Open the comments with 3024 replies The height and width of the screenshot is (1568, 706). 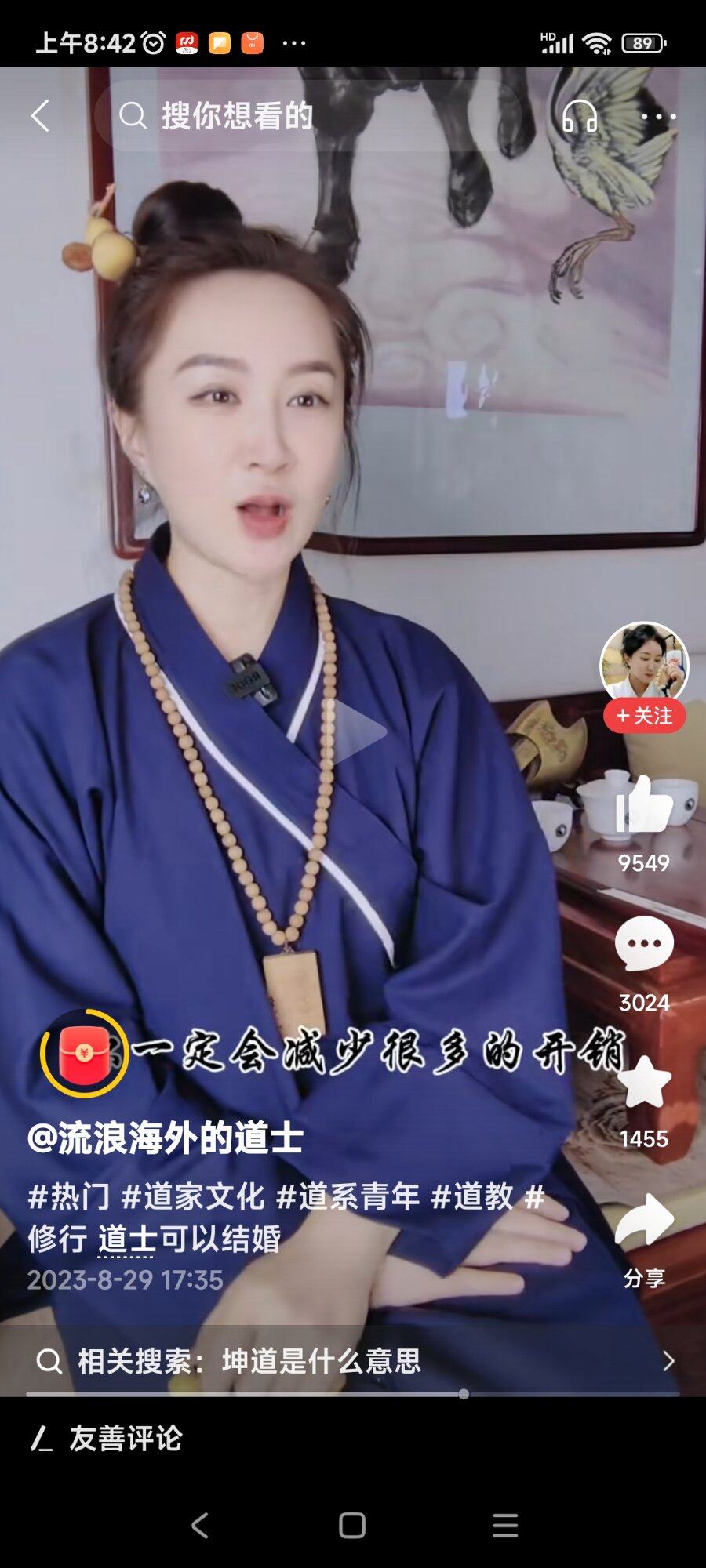pos(643,945)
